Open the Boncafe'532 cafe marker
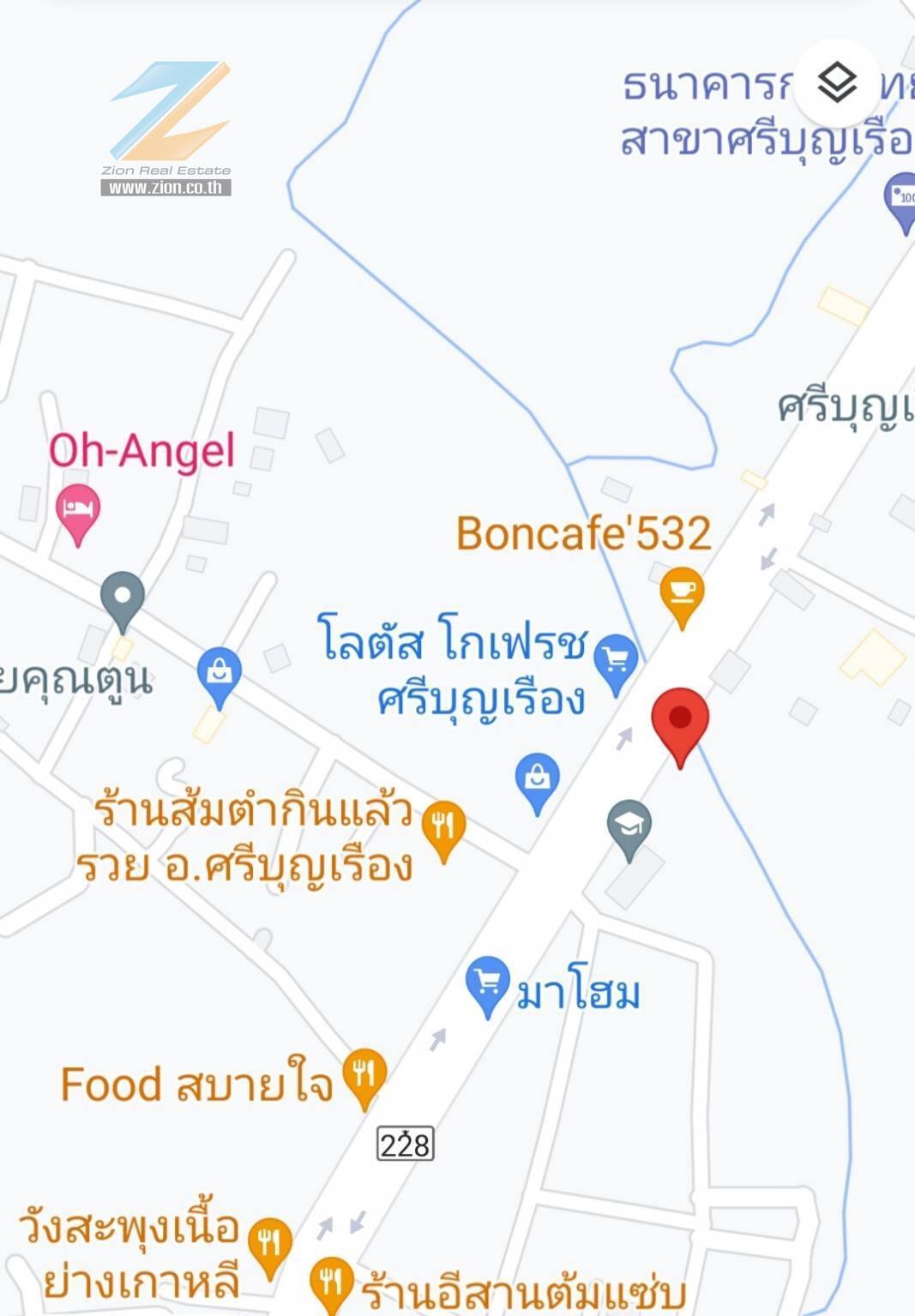 point(682,592)
